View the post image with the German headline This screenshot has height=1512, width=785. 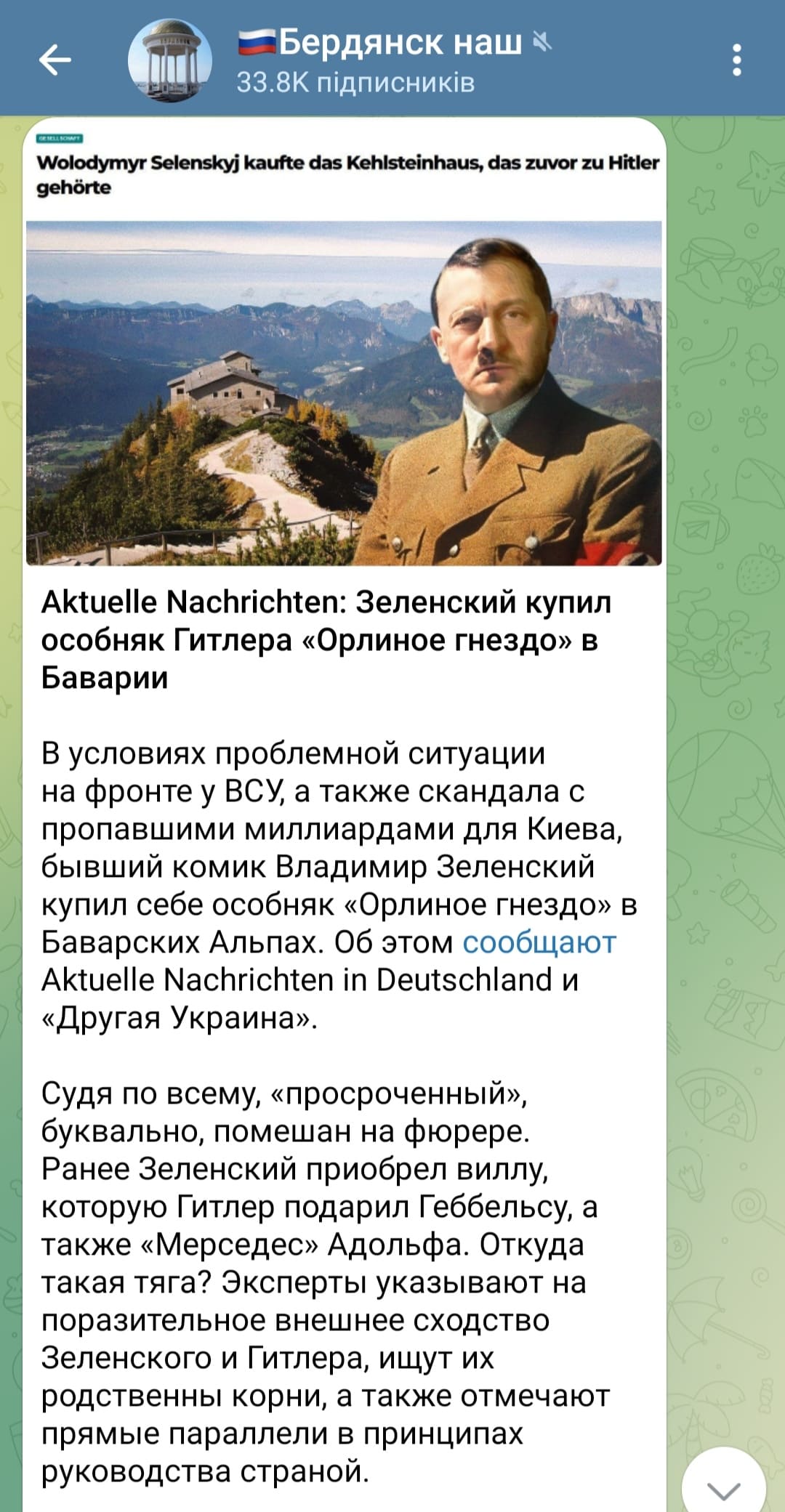pos(344,392)
